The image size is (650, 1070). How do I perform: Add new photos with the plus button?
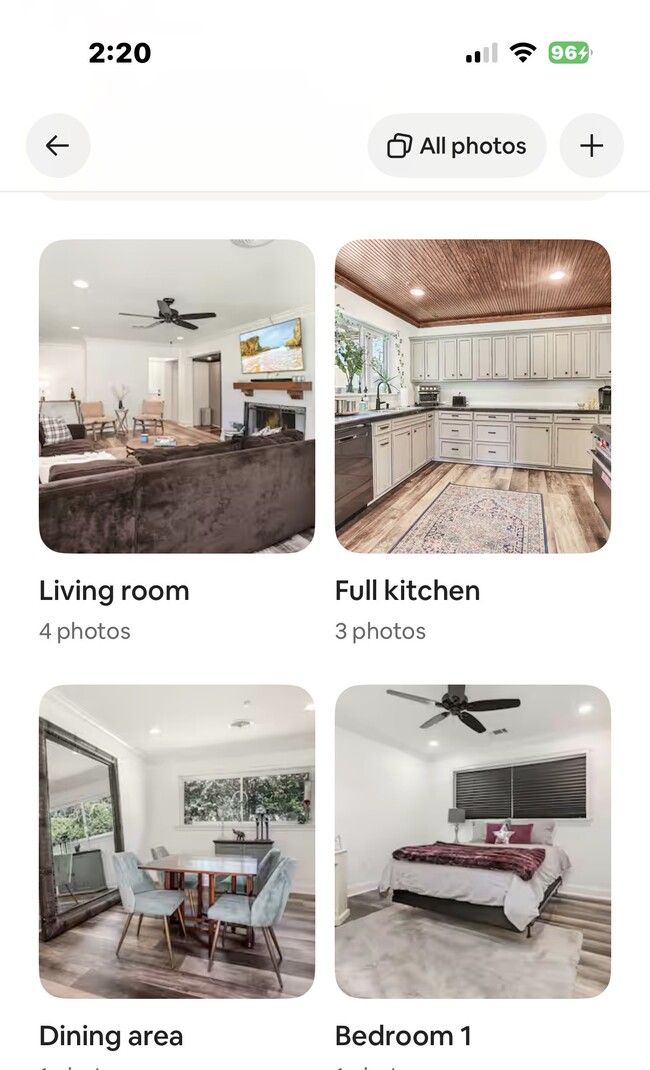click(591, 145)
